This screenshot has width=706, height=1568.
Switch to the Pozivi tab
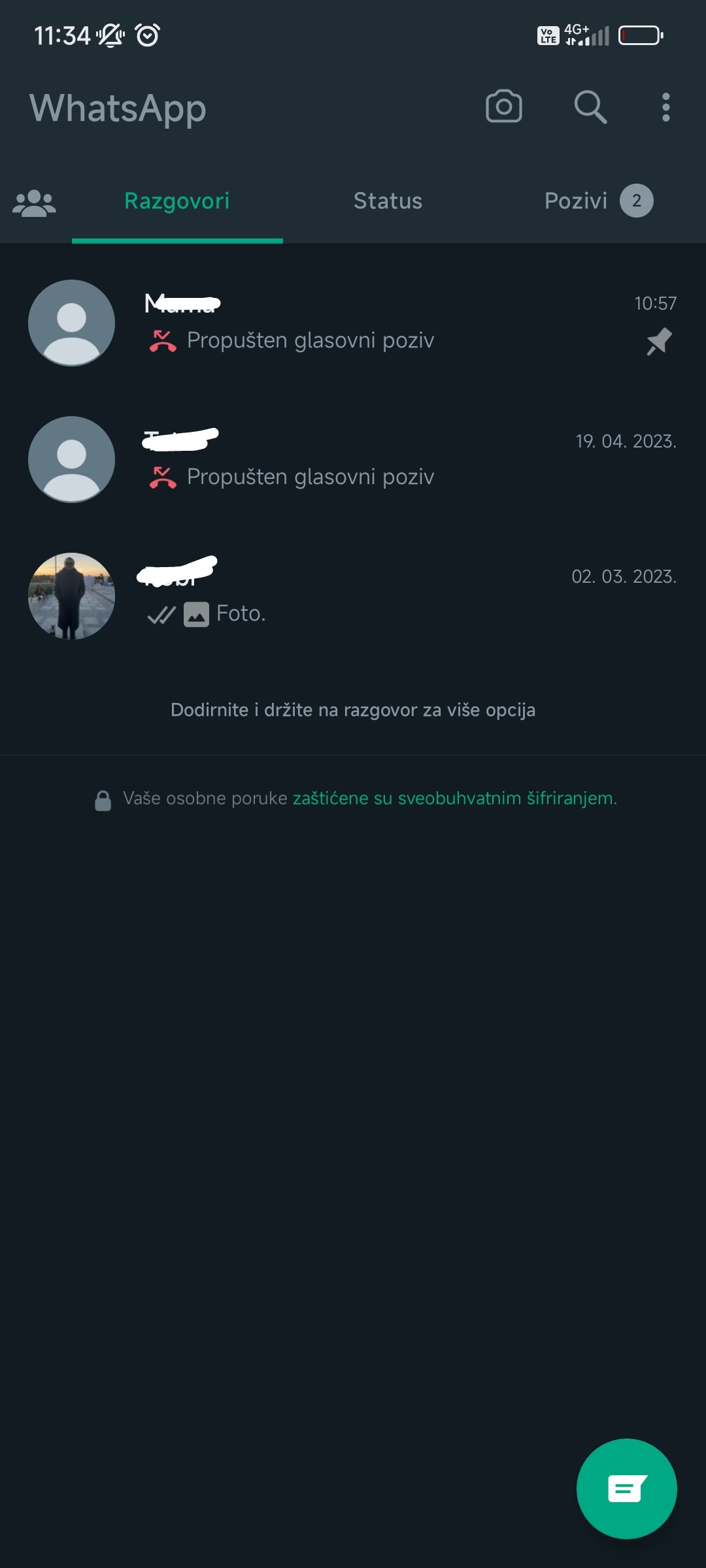click(x=598, y=201)
